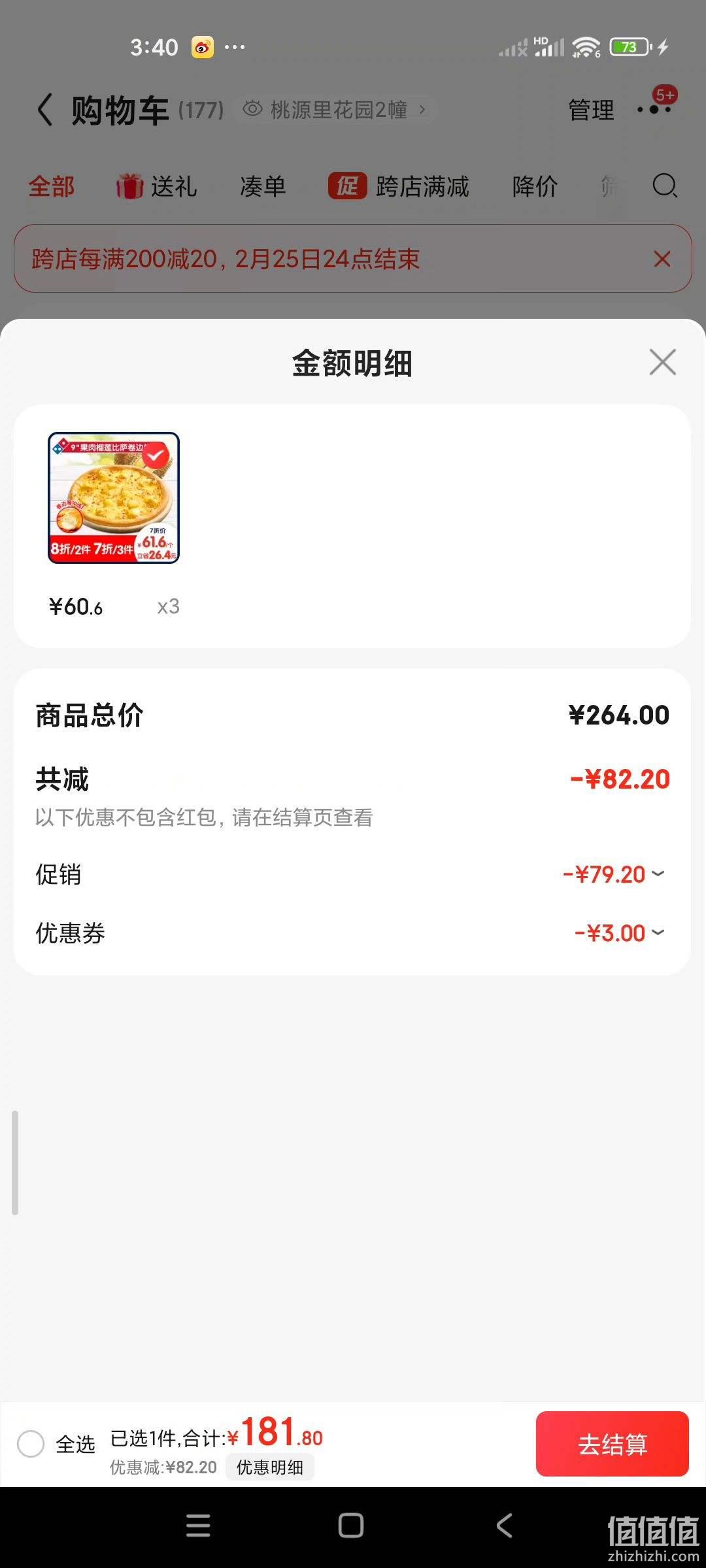The height and width of the screenshot is (1568, 706).
Task: Go back from the shopping cart
Action: pos(44,110)
